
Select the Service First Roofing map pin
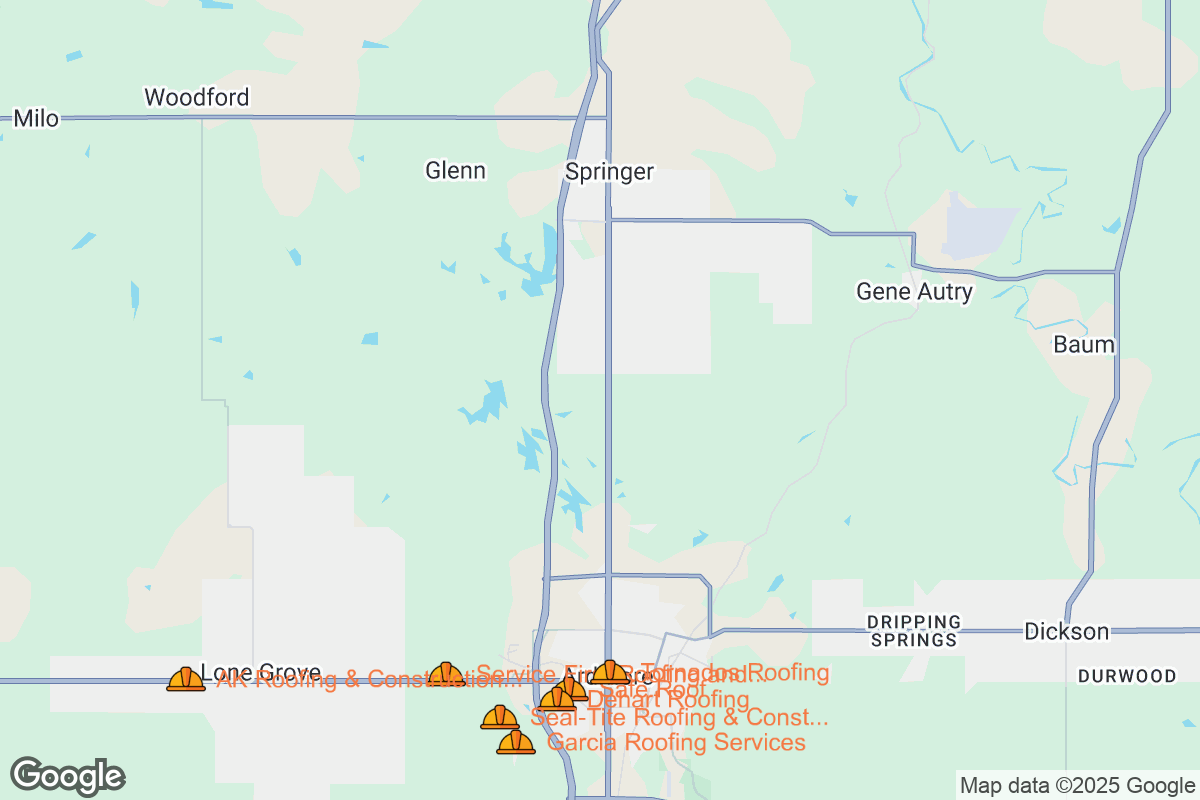coord(446,675)
